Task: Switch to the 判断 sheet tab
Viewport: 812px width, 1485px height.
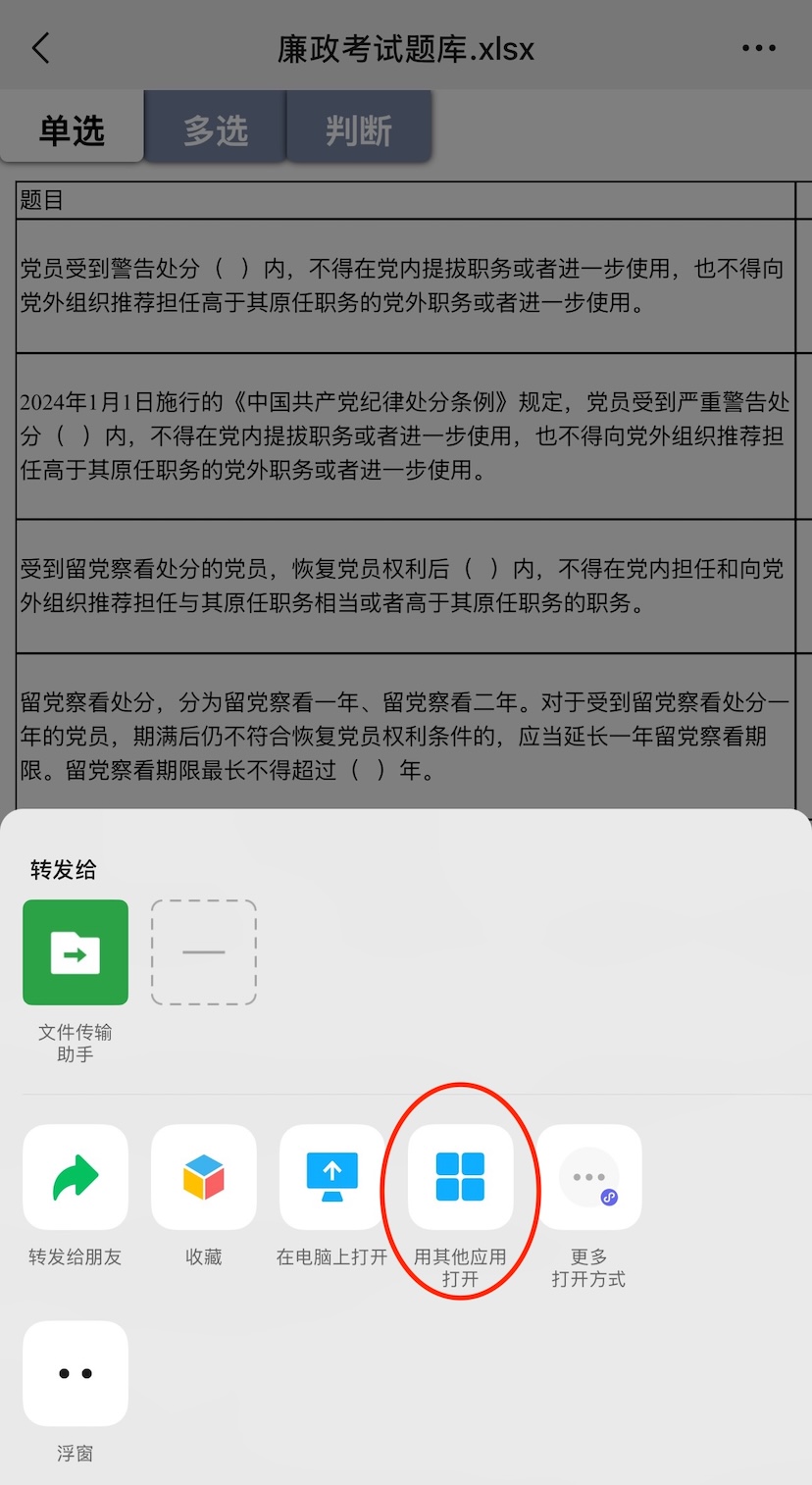Action: point(358,129)
